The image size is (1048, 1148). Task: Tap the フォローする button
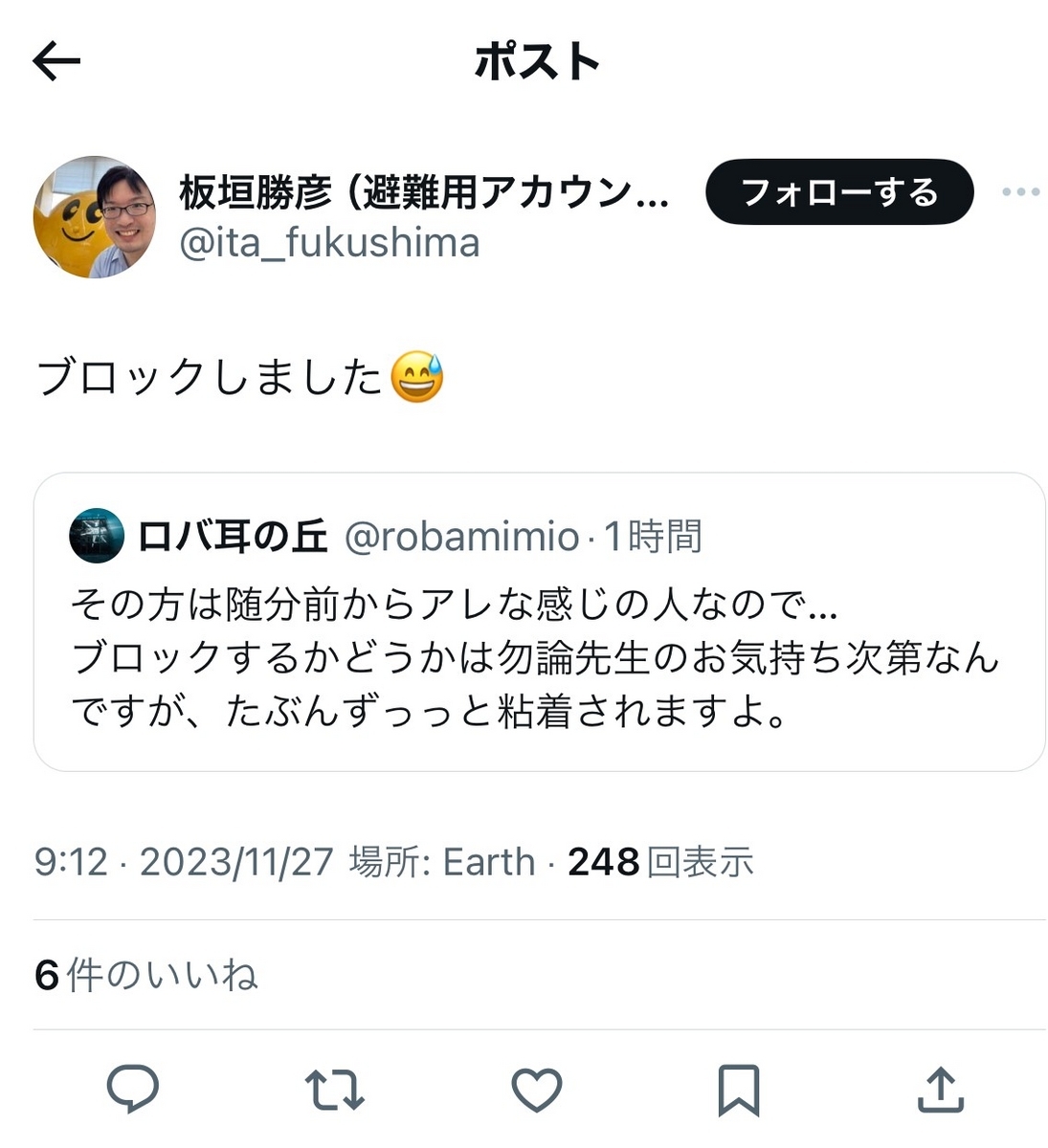click(x=838, y=192)
